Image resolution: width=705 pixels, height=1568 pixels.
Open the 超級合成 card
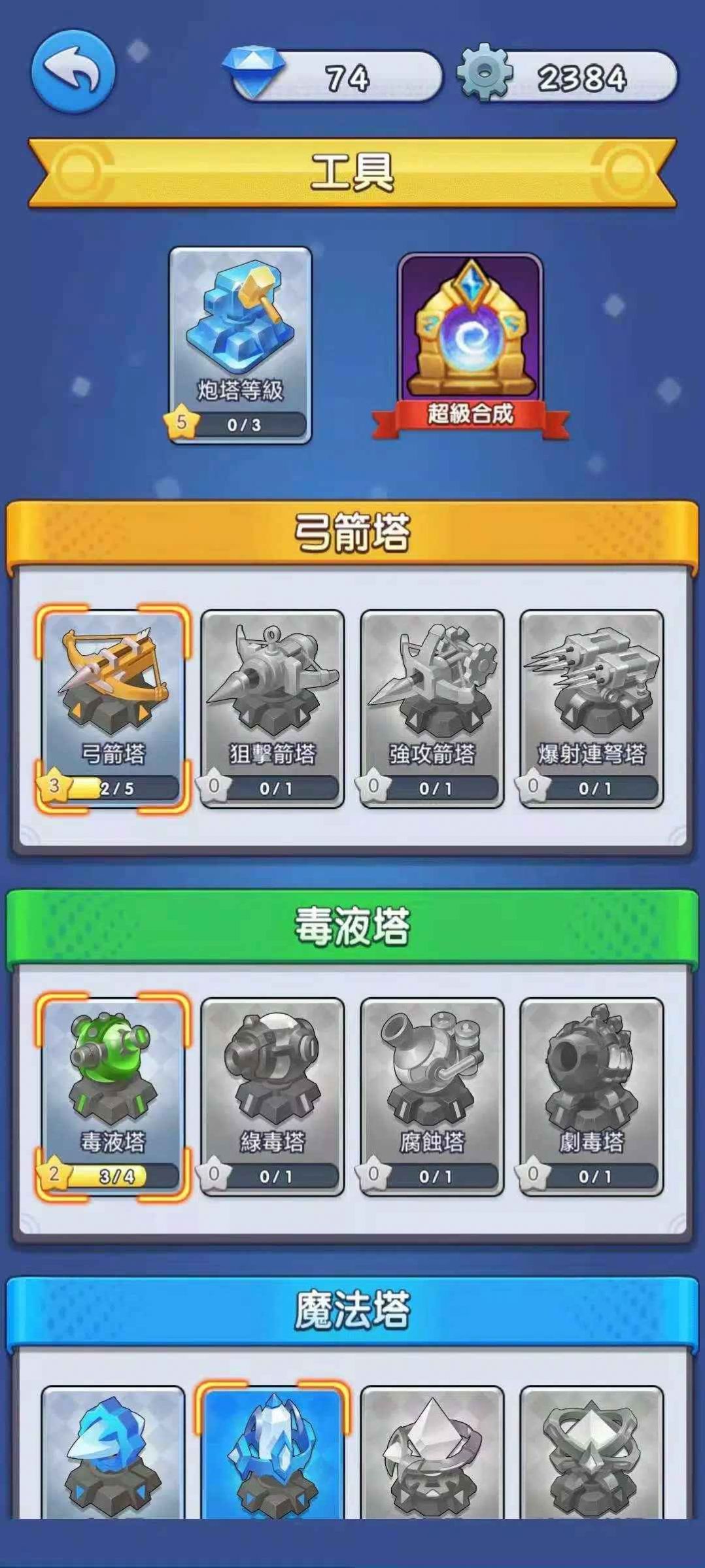pos(470,341)
